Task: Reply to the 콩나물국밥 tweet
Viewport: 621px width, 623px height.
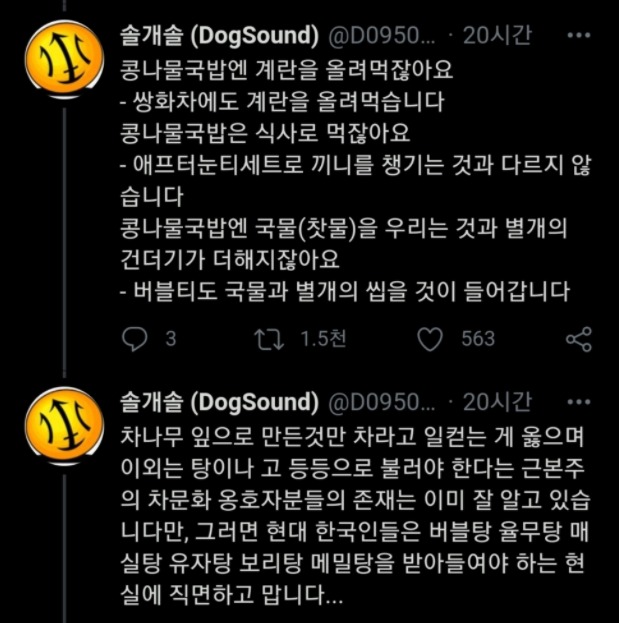Action: (x=136, y=341)
